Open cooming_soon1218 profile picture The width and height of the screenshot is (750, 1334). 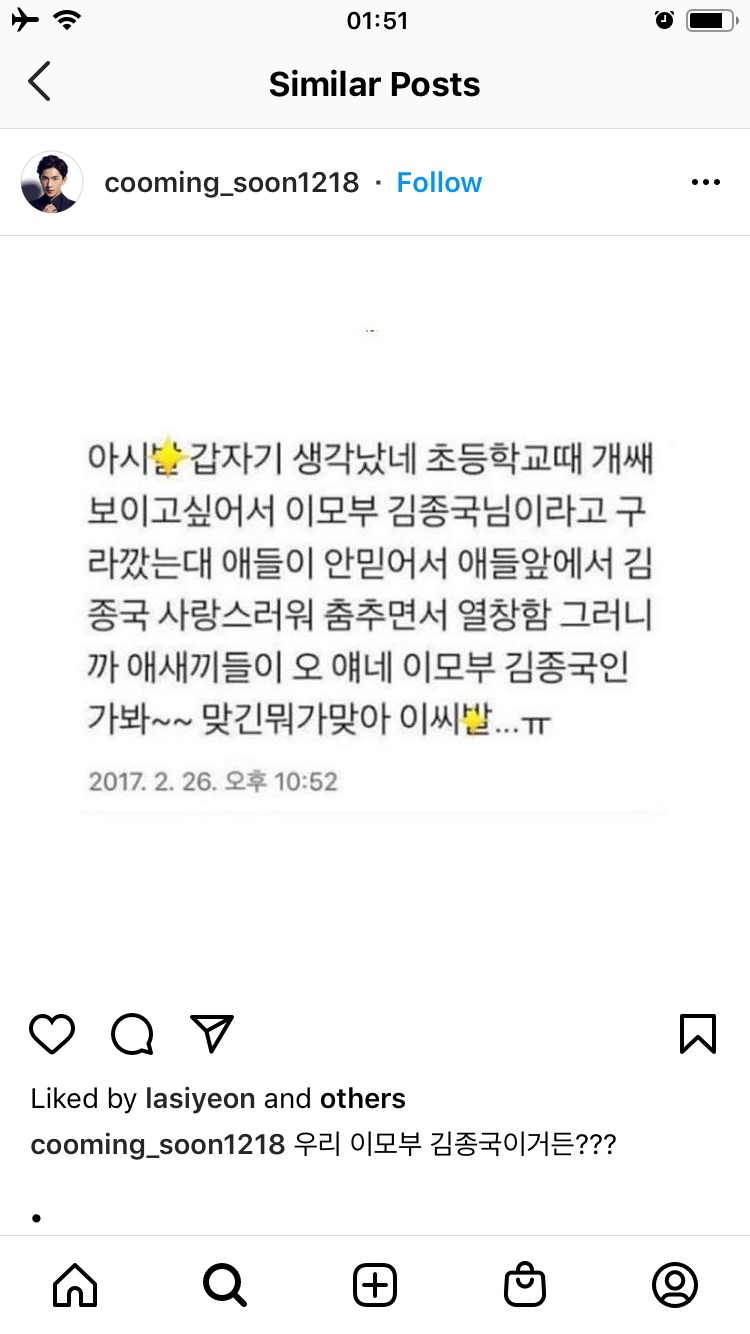52,183
